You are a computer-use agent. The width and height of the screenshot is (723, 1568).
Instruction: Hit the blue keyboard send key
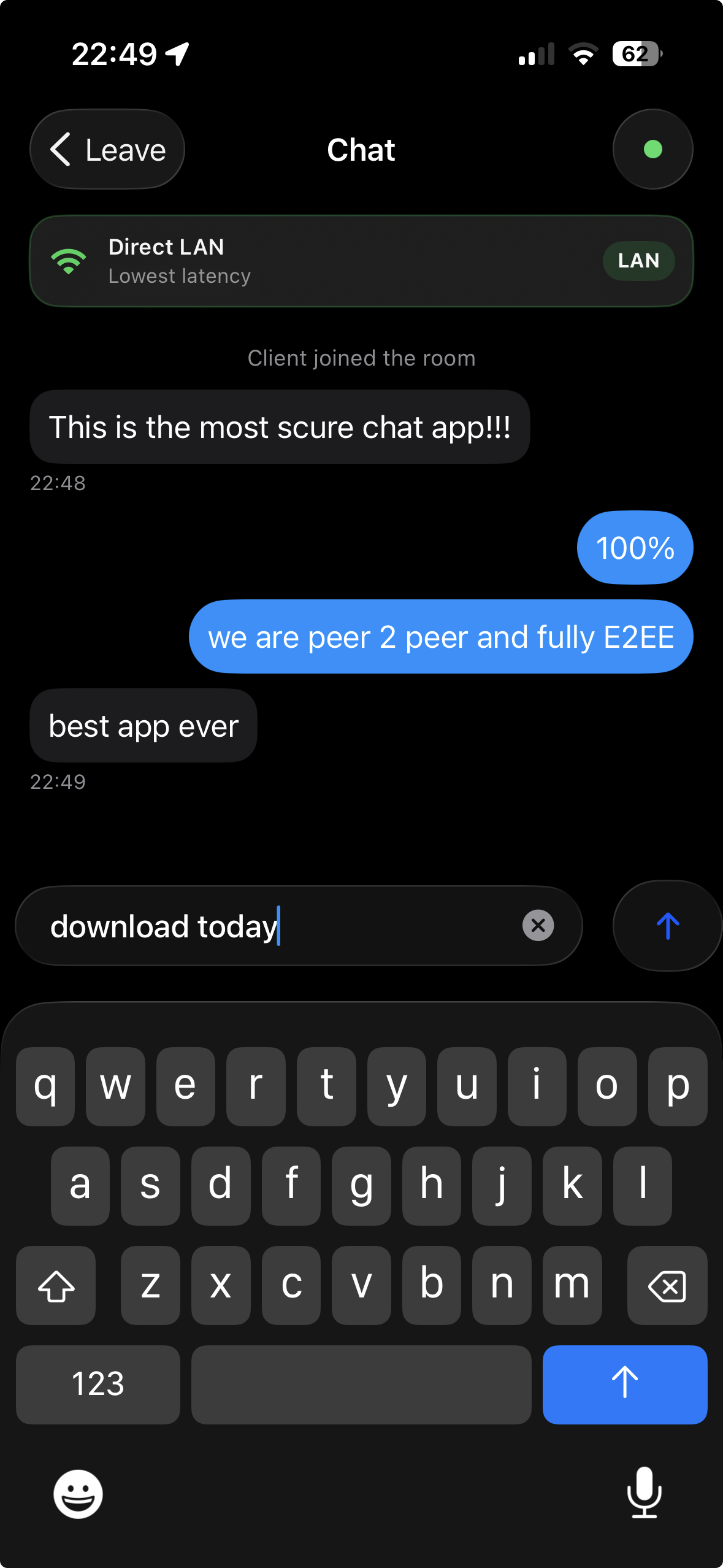click(x=624, y=1385)
